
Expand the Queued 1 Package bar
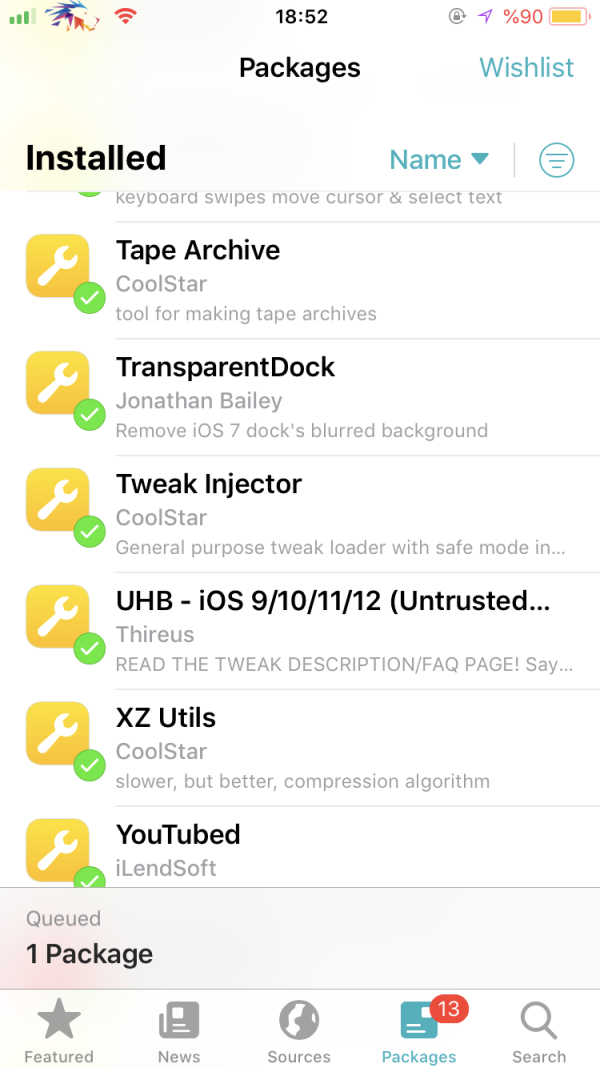tap(300, 938)
